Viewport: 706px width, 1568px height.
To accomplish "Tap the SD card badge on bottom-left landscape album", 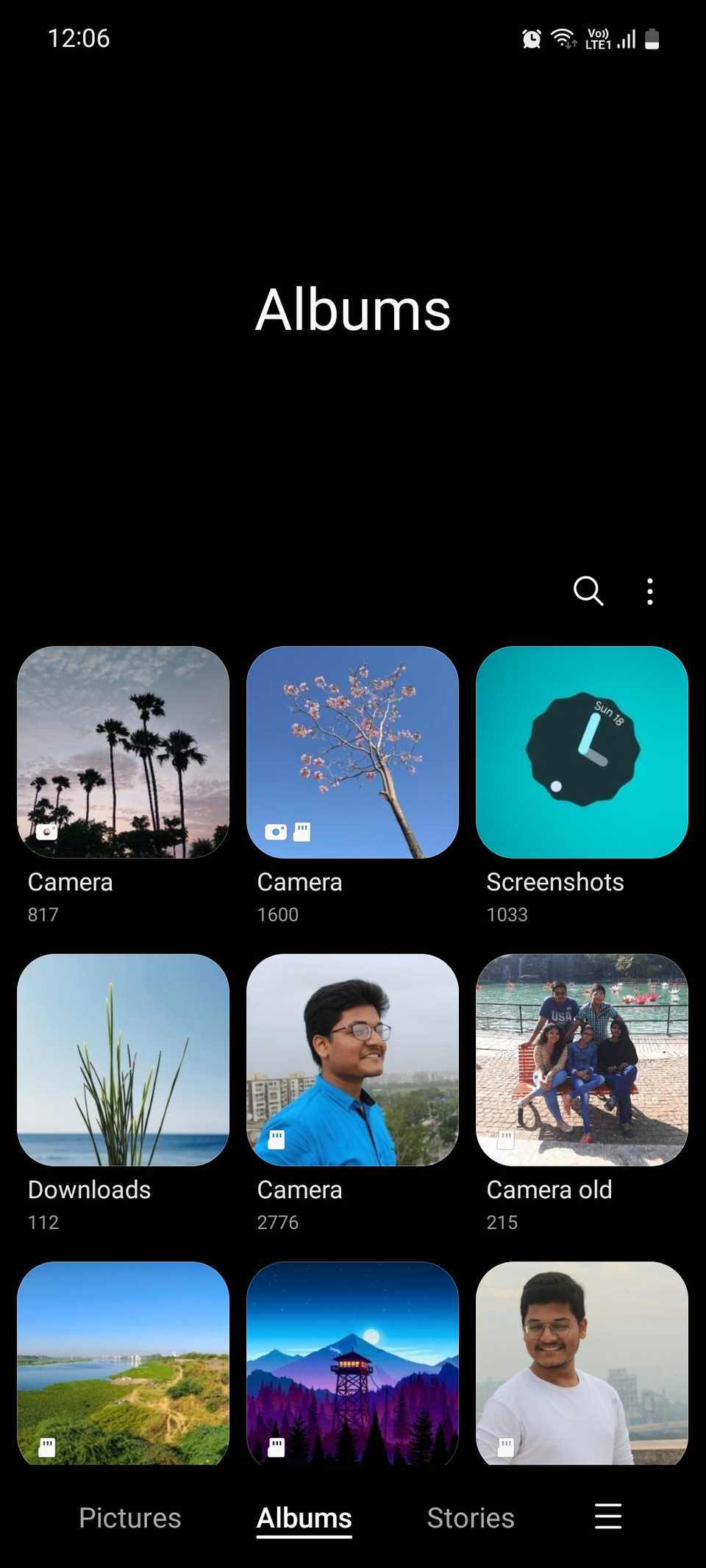I will click(x=46, y=1445).
